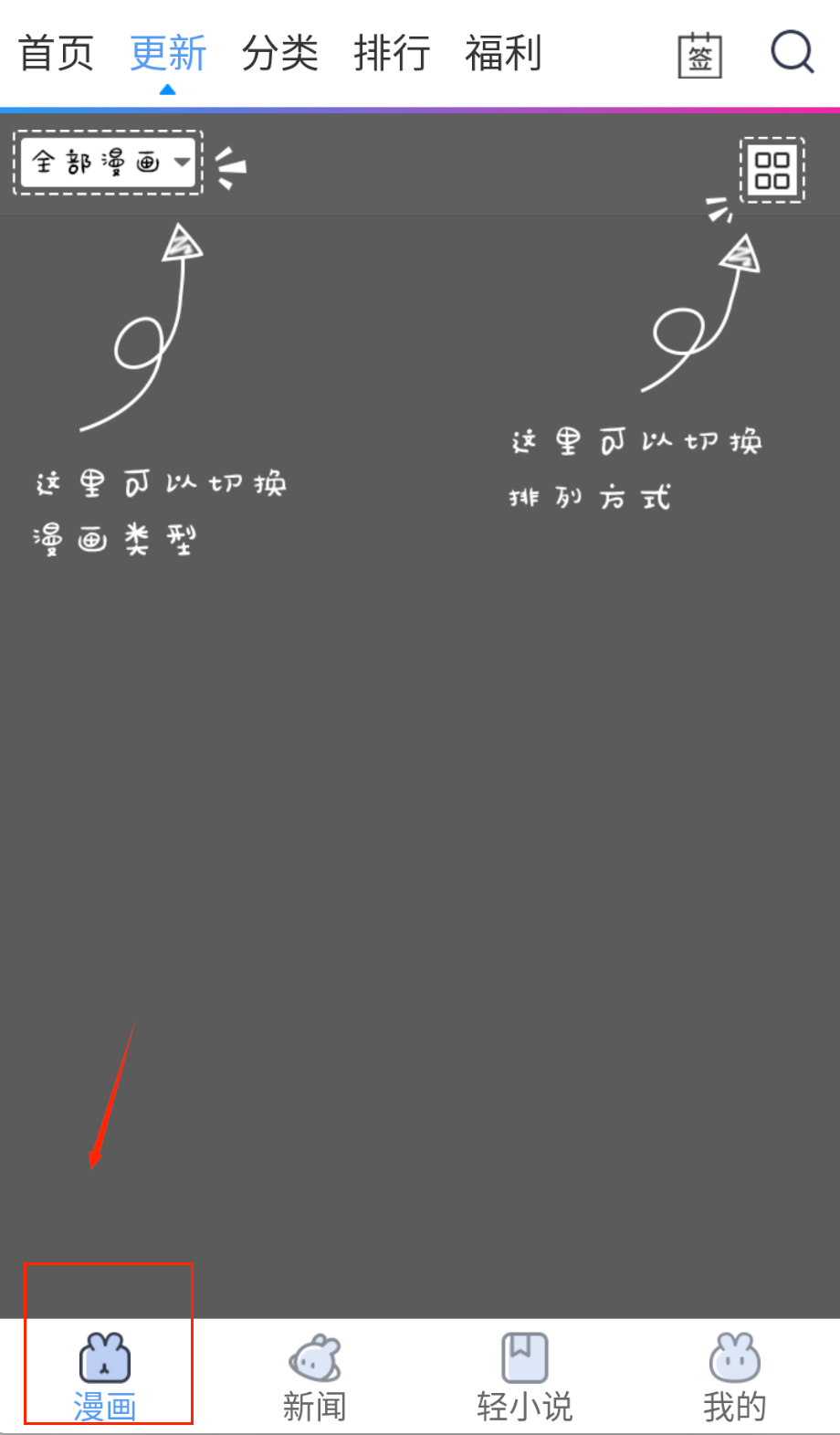Switch to the 新闻 bottom tab
The image size is (840, 1435).
pyautogui.click(x=314, y=1377)
